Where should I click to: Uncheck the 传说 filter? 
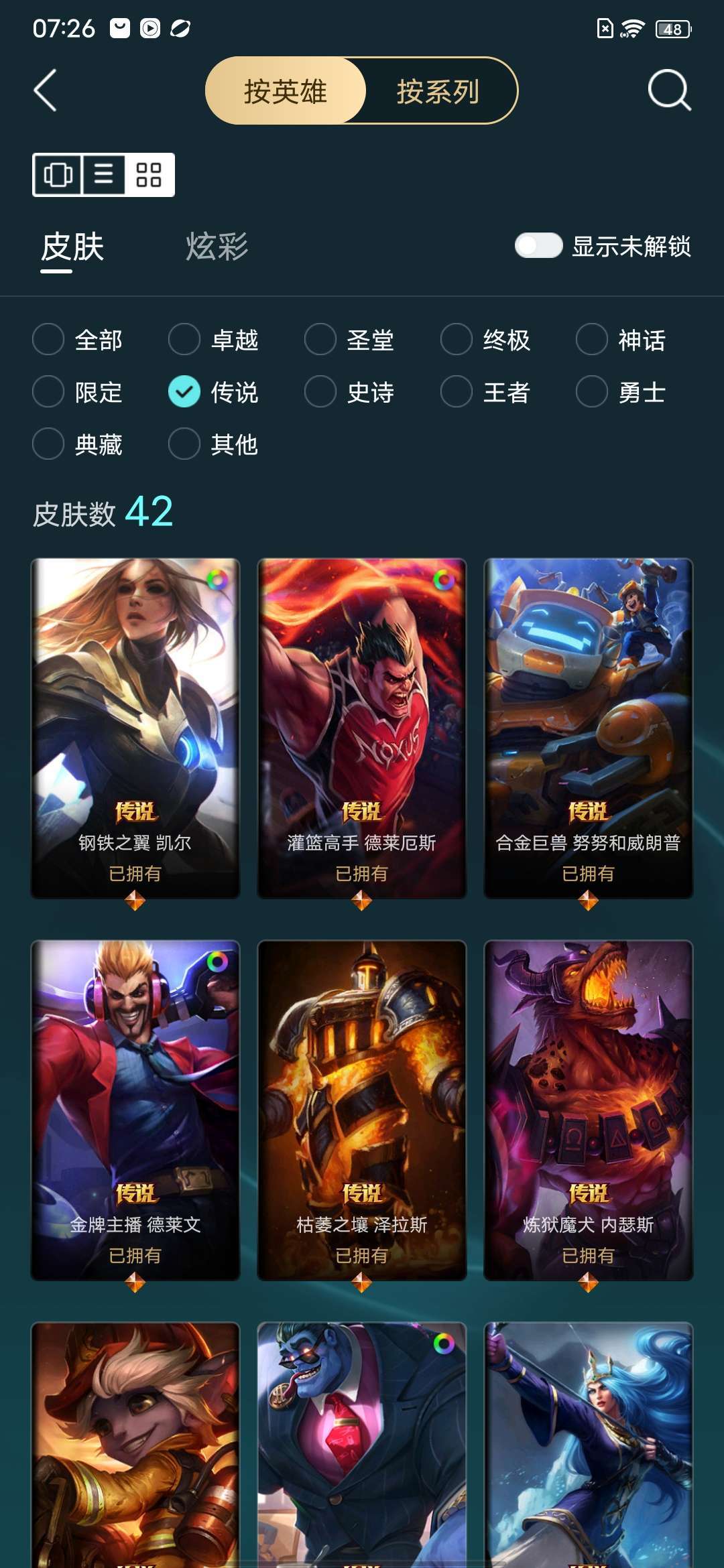pyautogui.click(x=213, y=392)
